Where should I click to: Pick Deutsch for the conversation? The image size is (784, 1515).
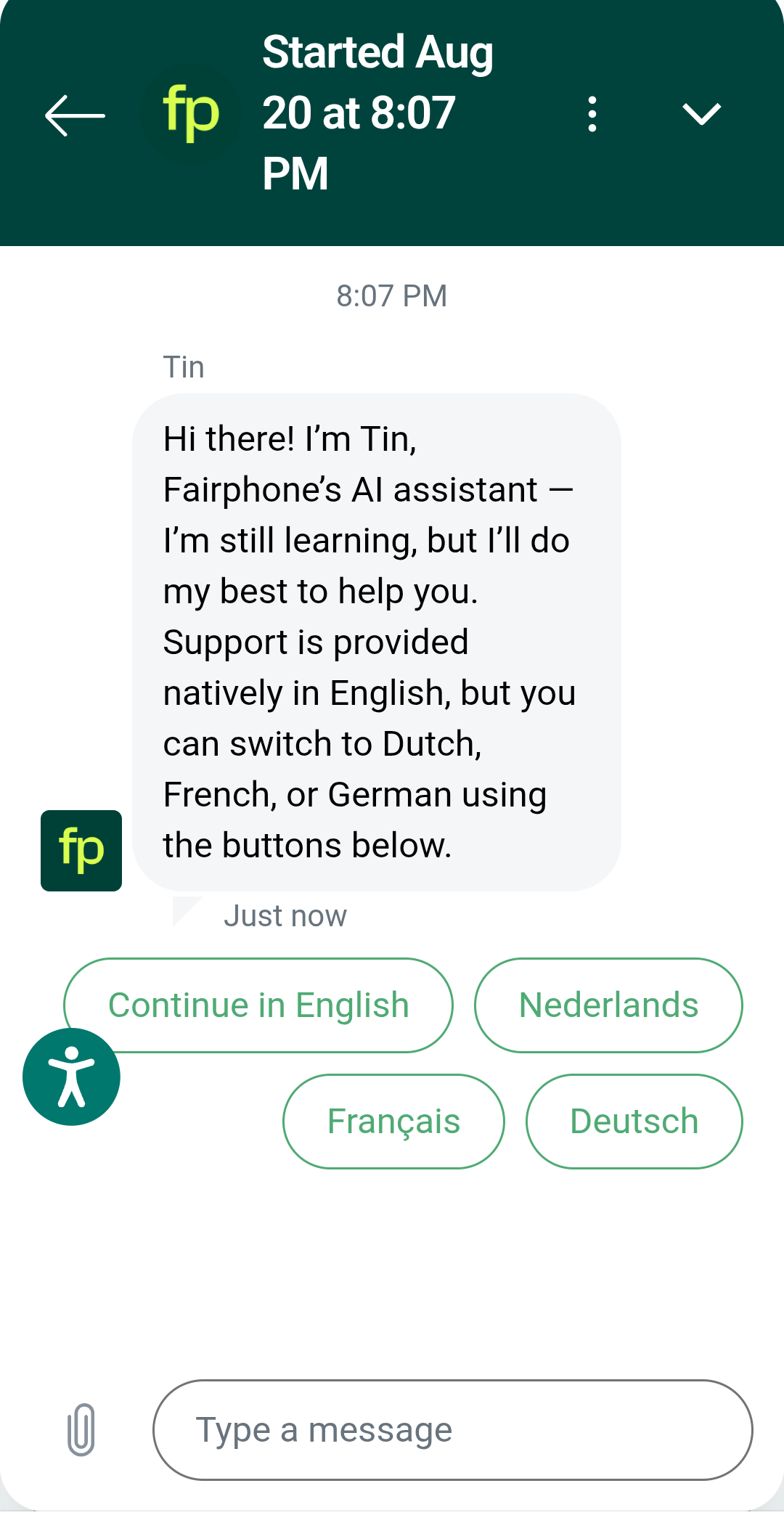click(634, 1121)
